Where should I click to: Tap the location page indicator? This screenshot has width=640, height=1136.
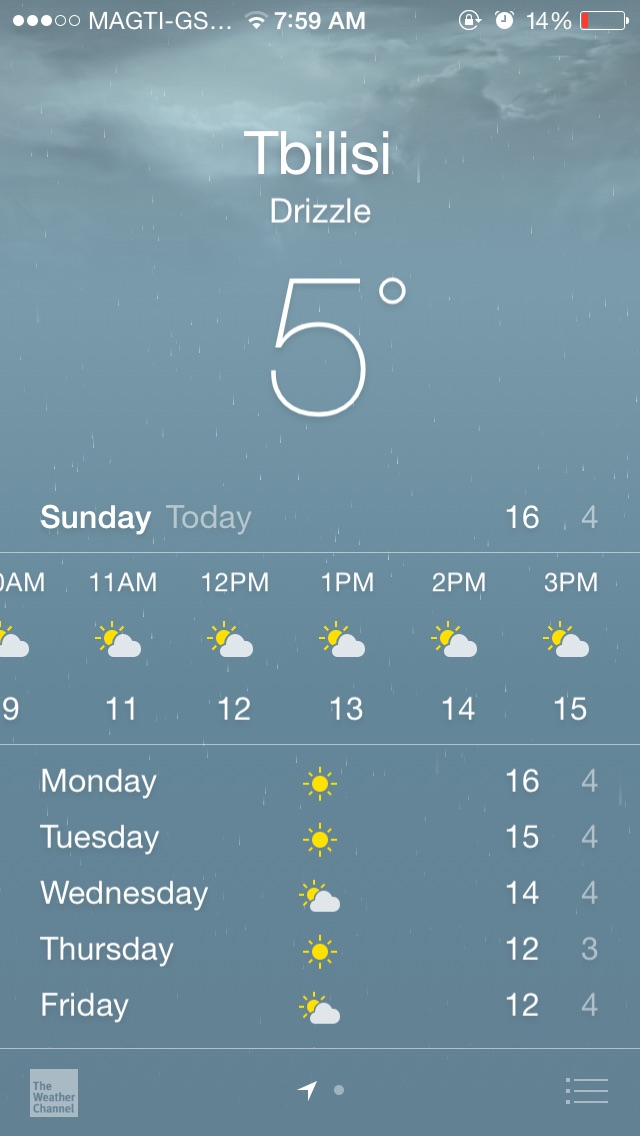click(308, 1091)
